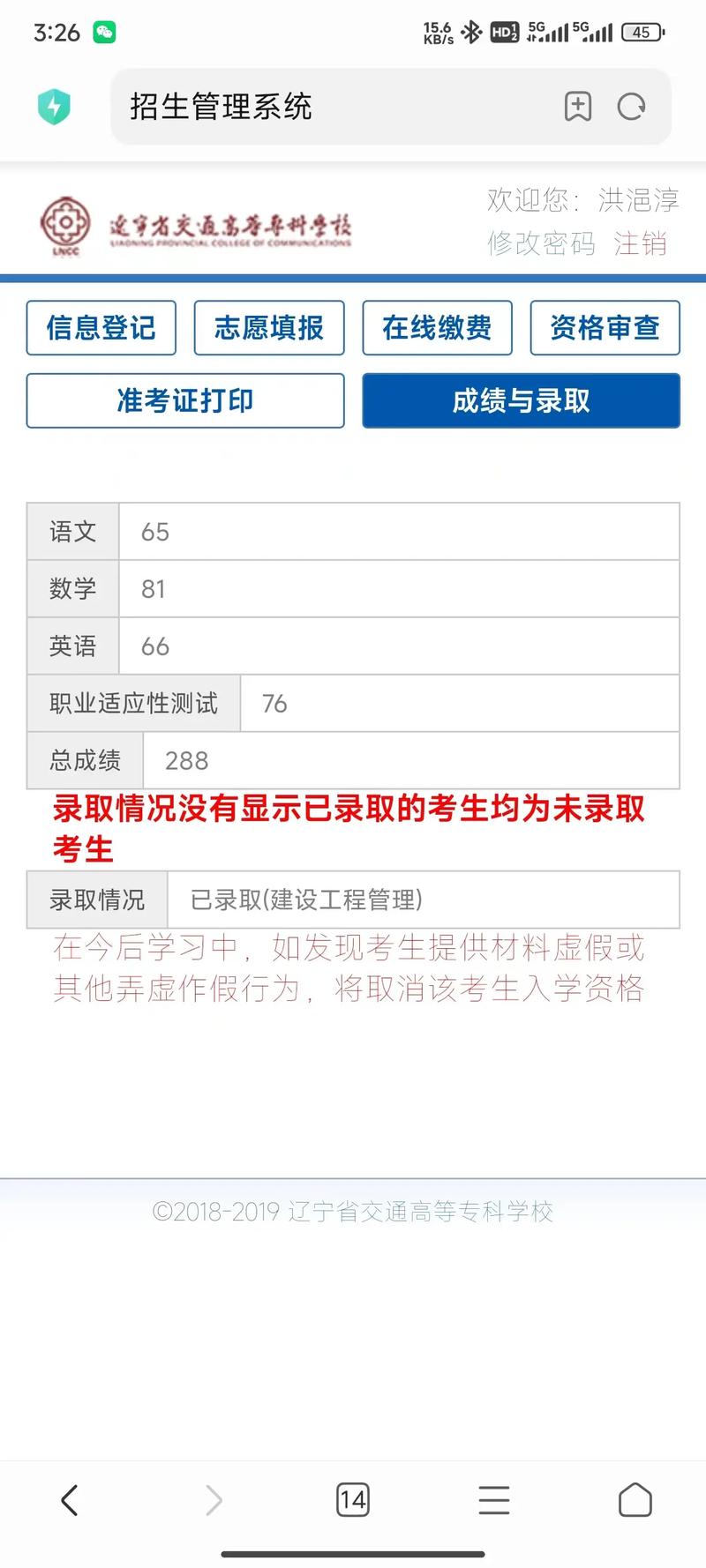706x1568 pixels.
Task: Bookmark this page with the add-bookmark icon
Action: click(x=578, y=107)
